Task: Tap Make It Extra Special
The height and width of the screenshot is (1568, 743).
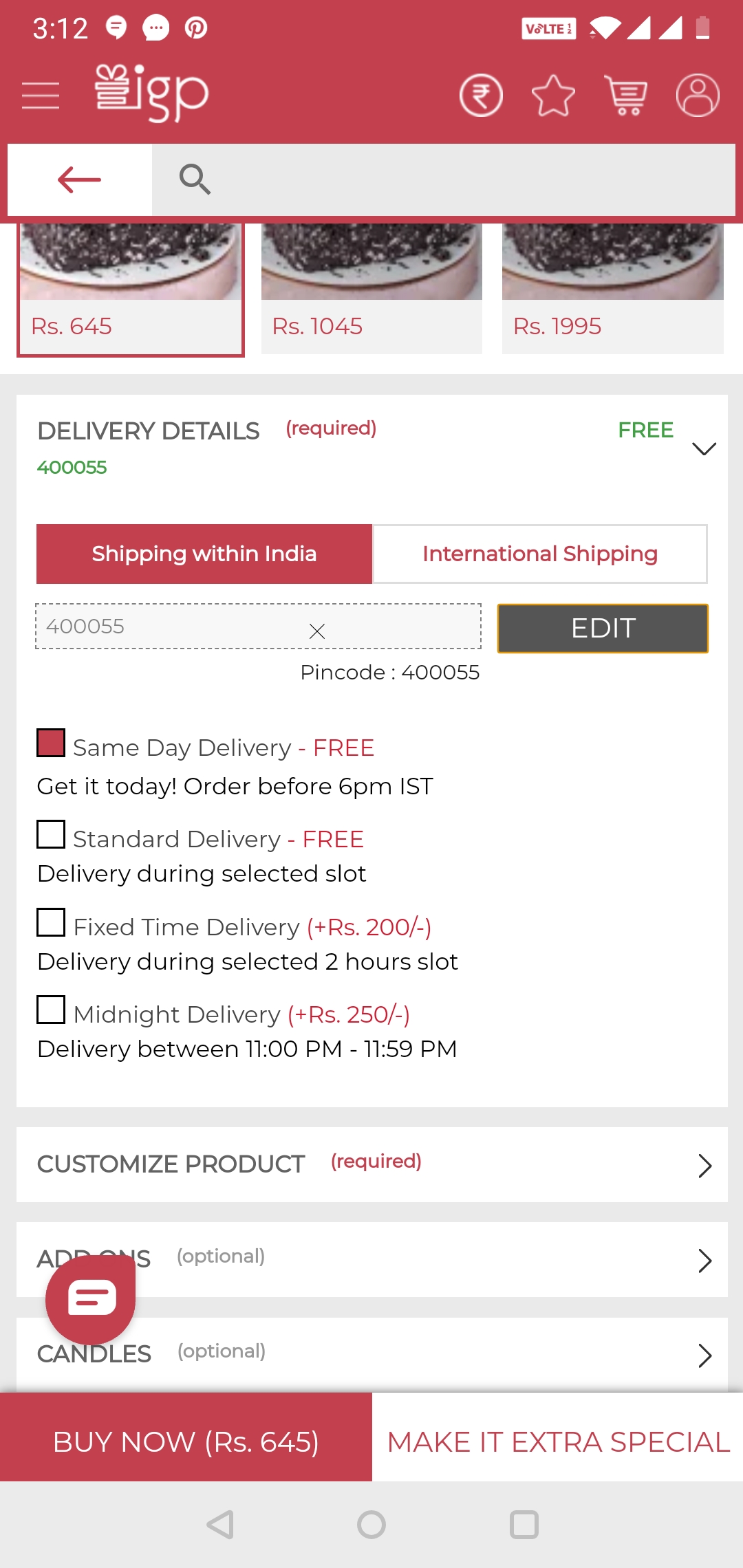Action: coord(557,1441)
